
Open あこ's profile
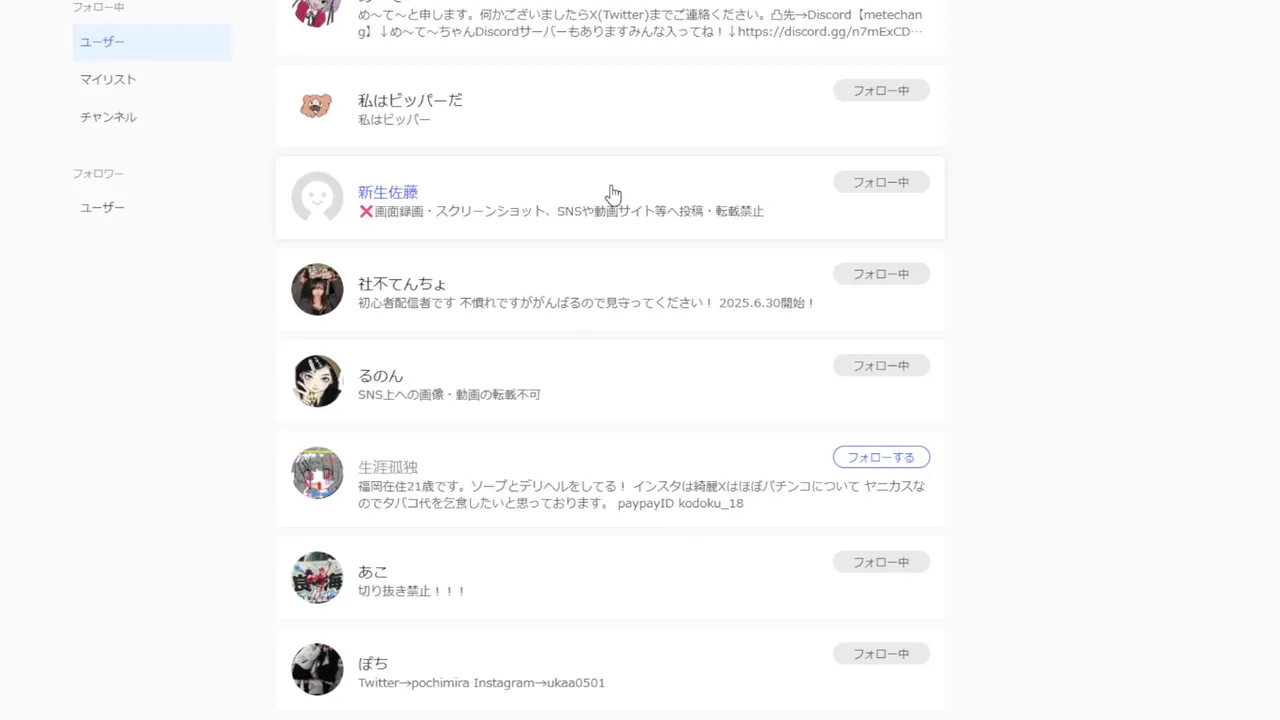373,572
